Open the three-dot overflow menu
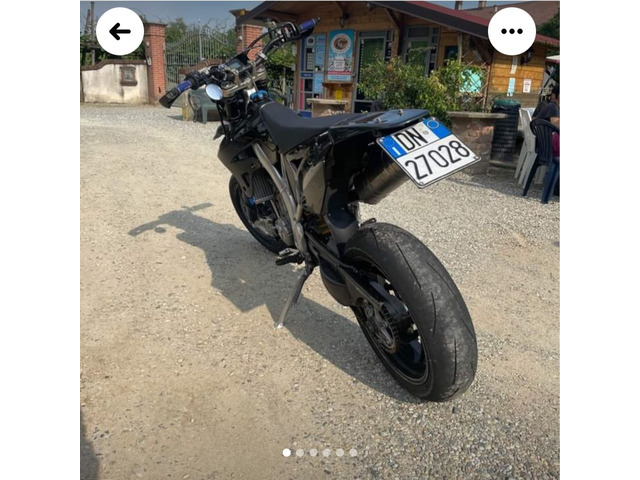Image resolution: width=640 pixels, height=480 pixels. click(x=511, y=31)
